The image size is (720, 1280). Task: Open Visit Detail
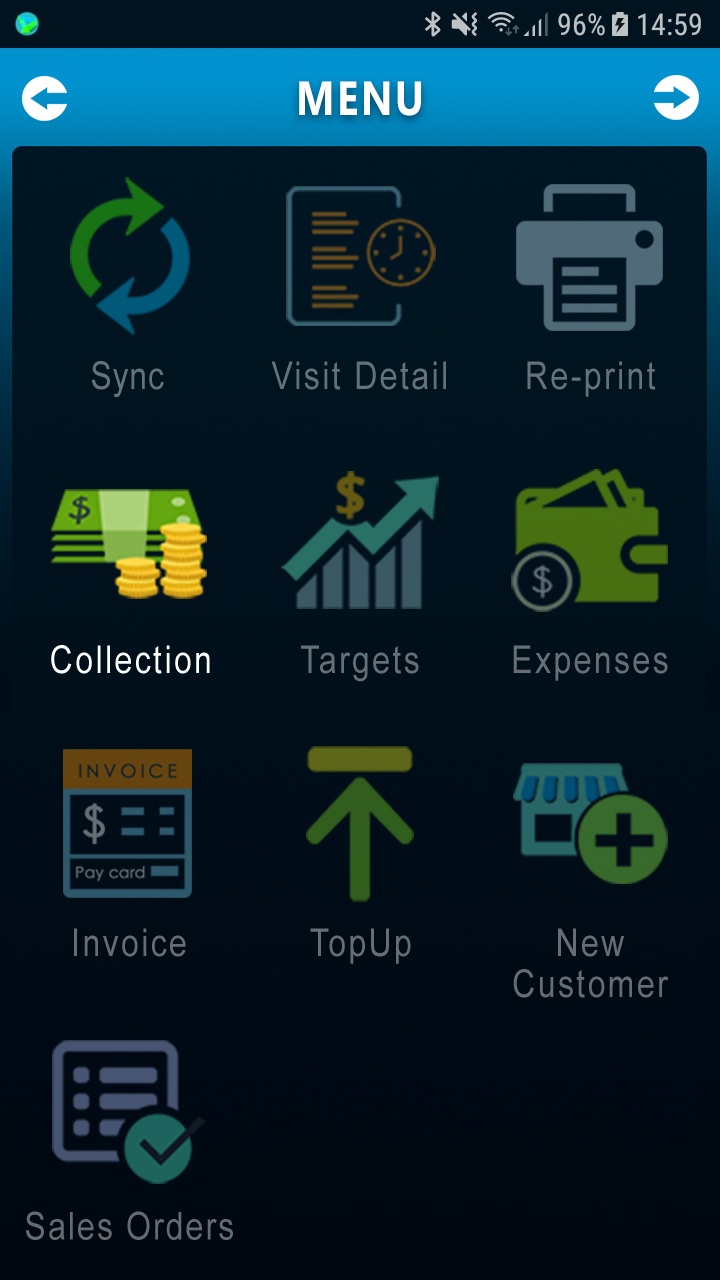pos(360,285)
